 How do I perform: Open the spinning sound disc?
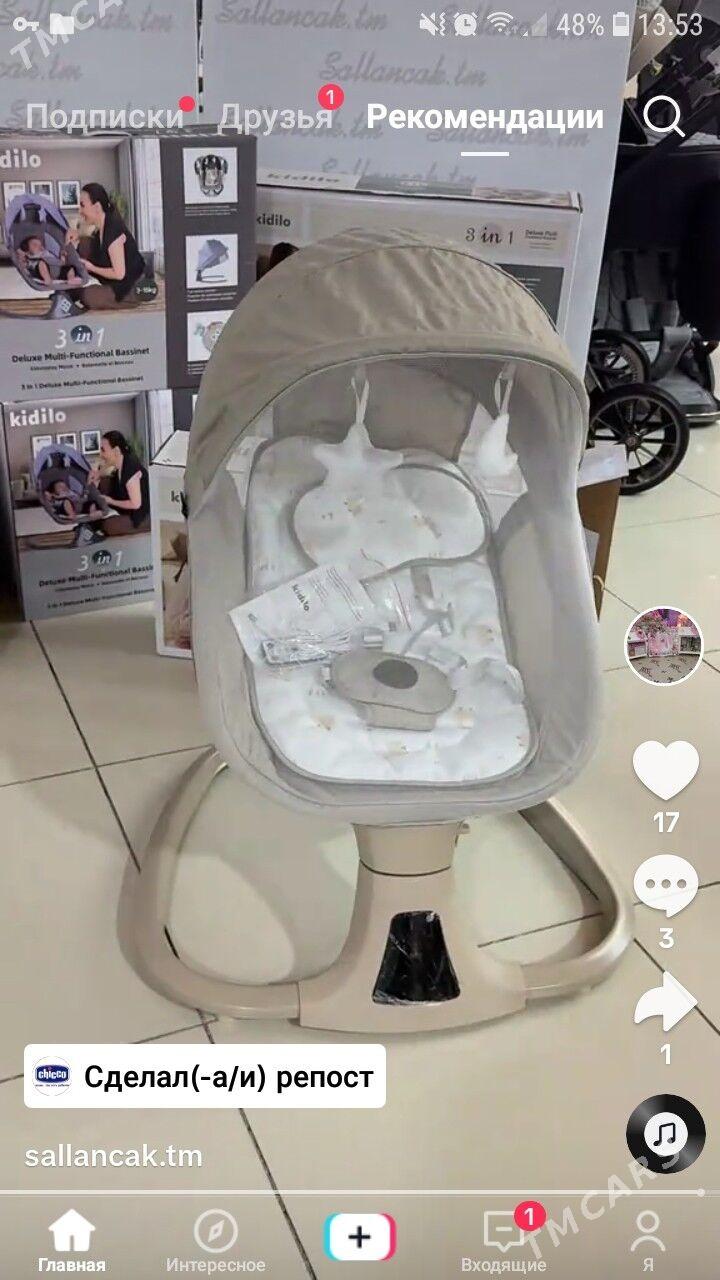pos(665,1134)
